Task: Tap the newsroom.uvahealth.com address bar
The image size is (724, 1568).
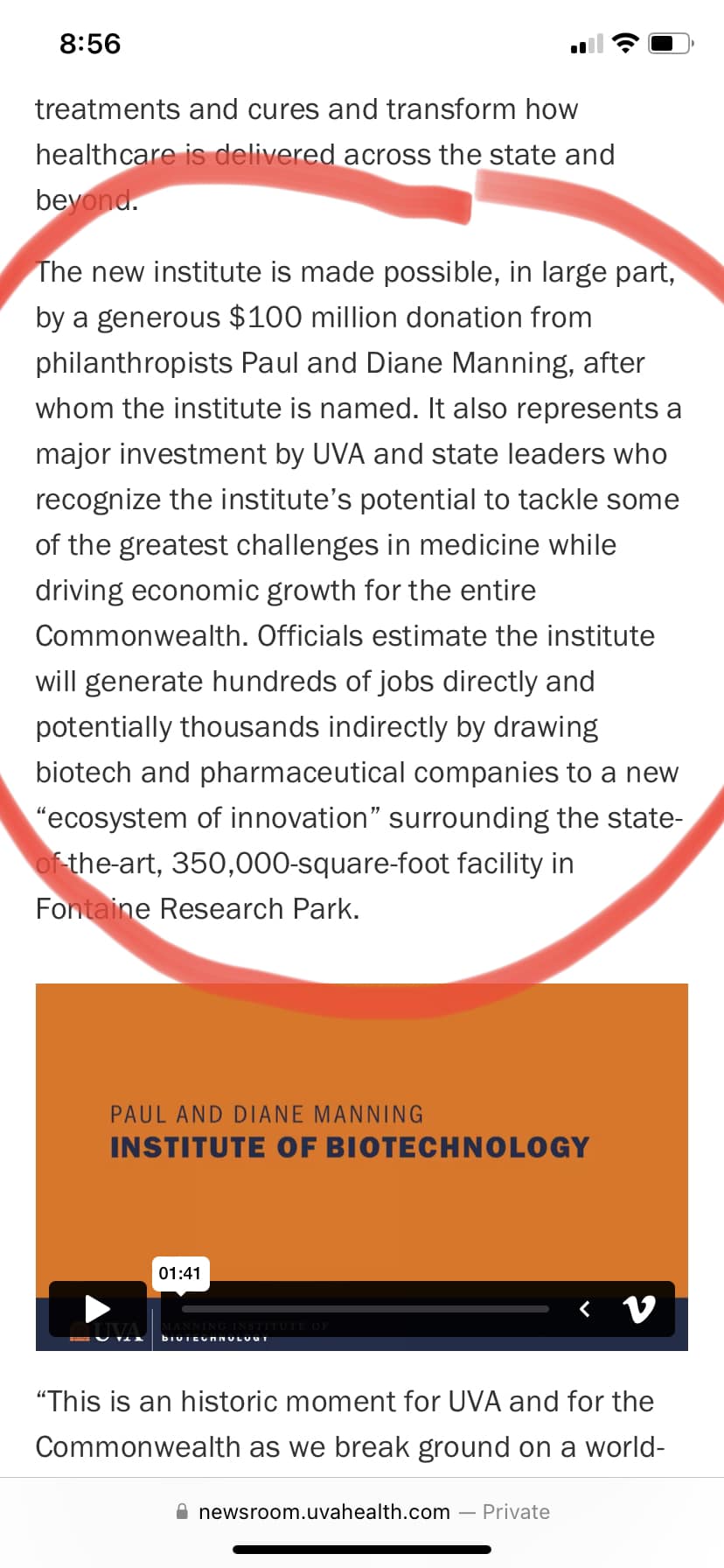Action: 362,1511
